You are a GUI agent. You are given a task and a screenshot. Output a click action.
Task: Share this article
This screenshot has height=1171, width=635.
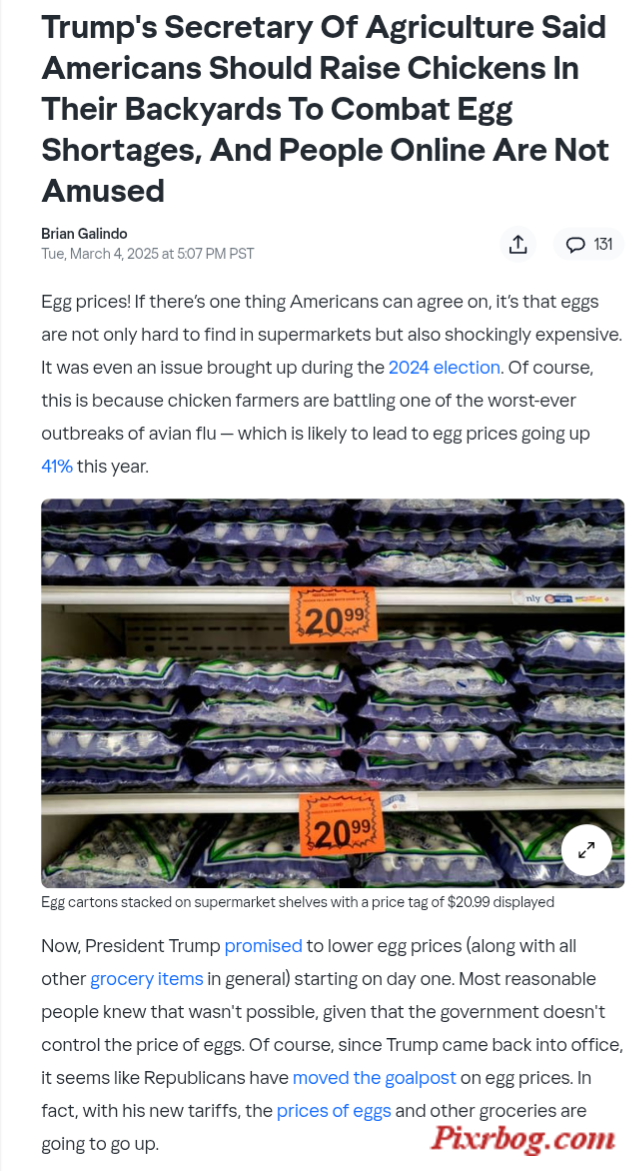(x=518, y=244)
